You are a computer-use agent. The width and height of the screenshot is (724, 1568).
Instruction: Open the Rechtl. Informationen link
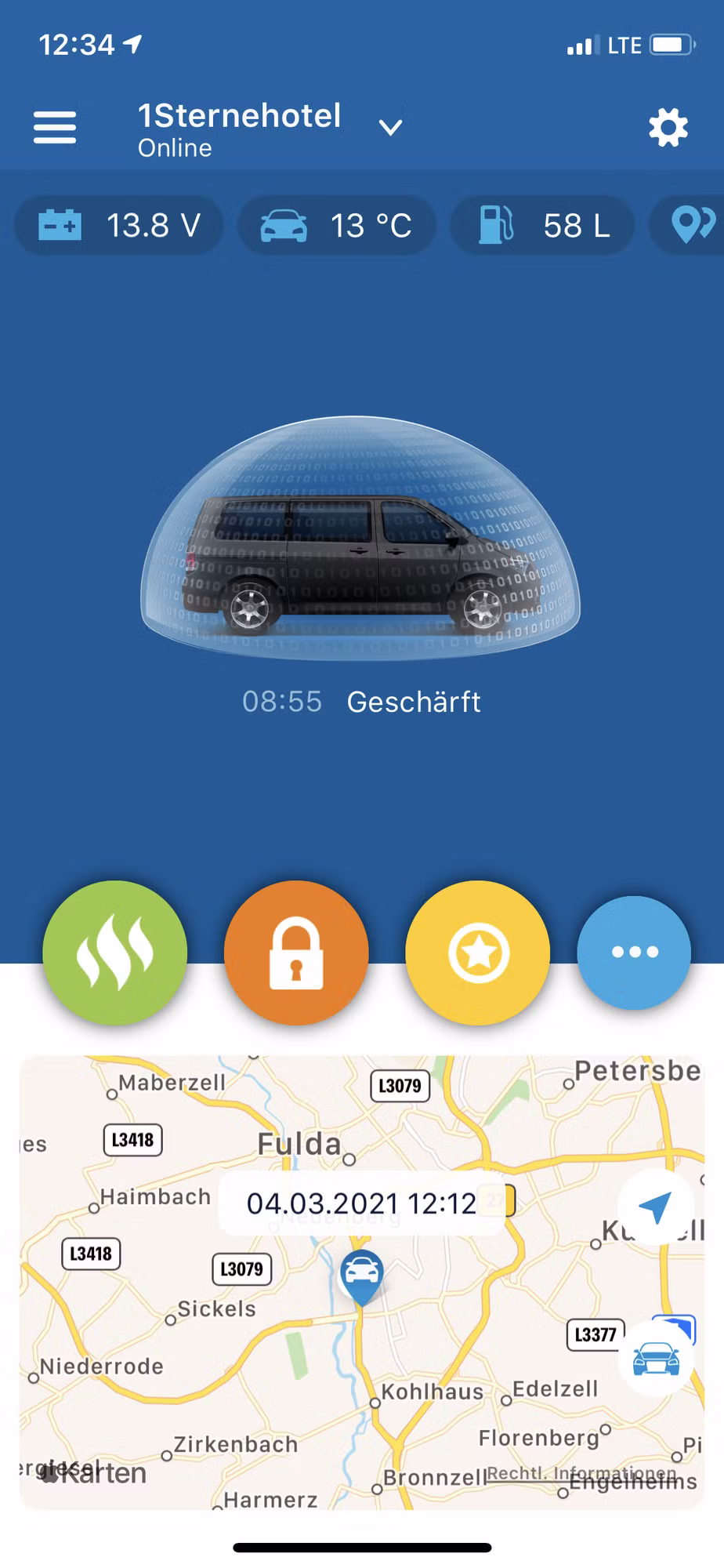[581, 1473]
